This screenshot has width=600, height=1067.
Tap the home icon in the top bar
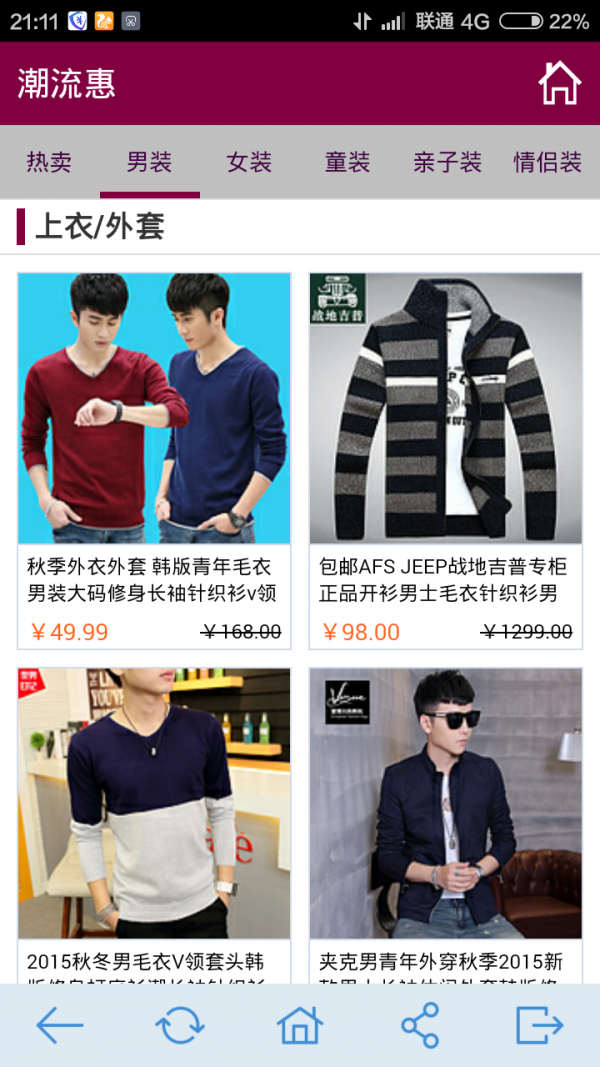(x=559, y=83)
